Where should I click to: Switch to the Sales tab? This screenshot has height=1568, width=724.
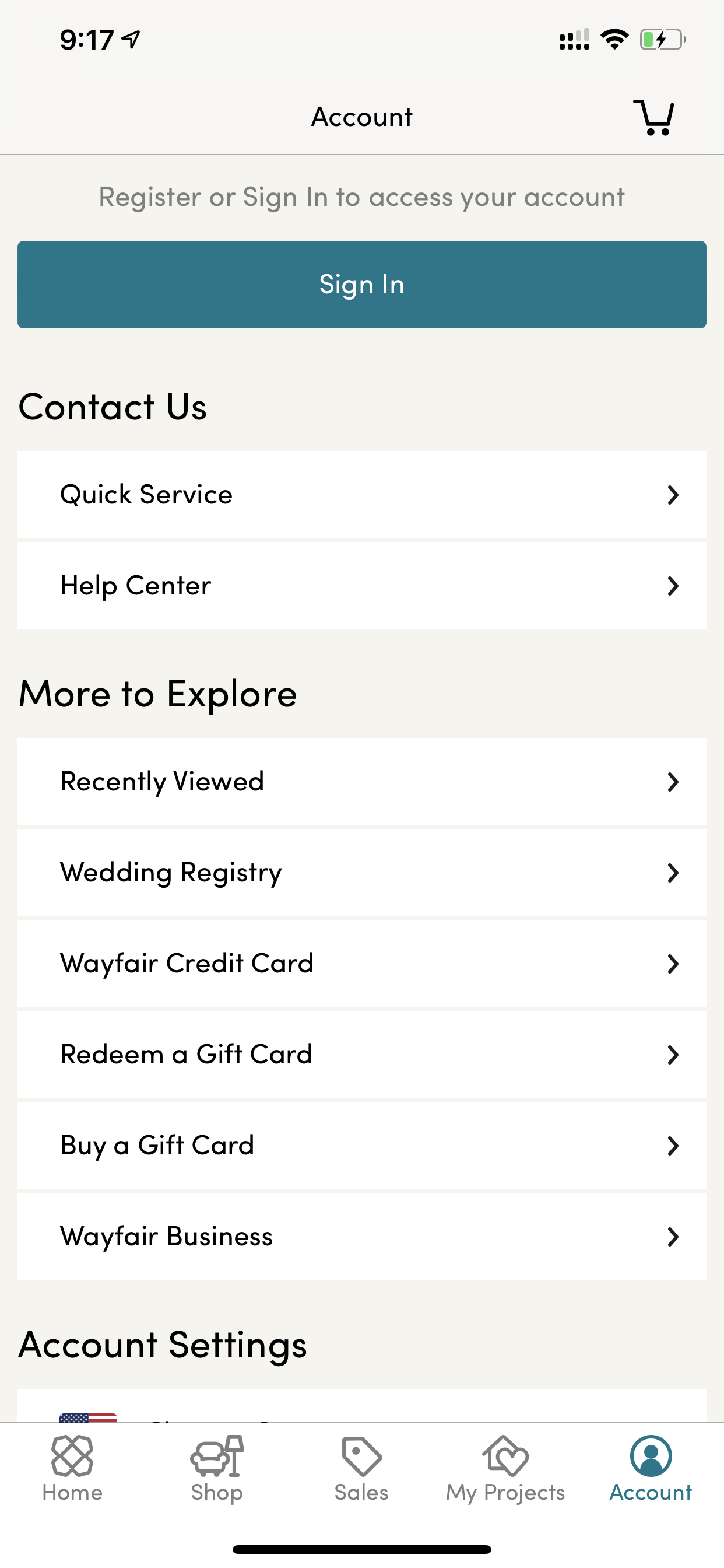point(361,1469)
